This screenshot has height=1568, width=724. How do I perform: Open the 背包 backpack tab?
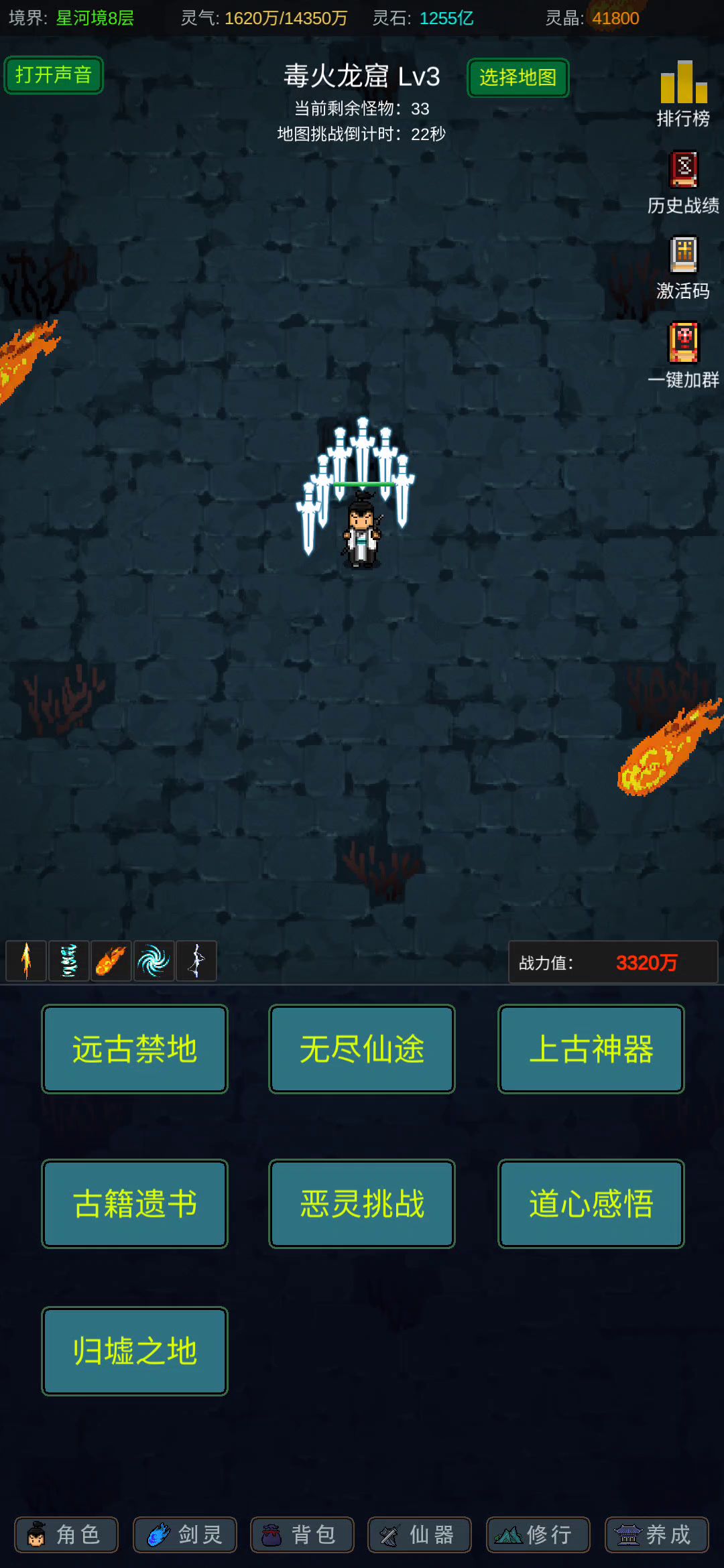(302, 1534)
